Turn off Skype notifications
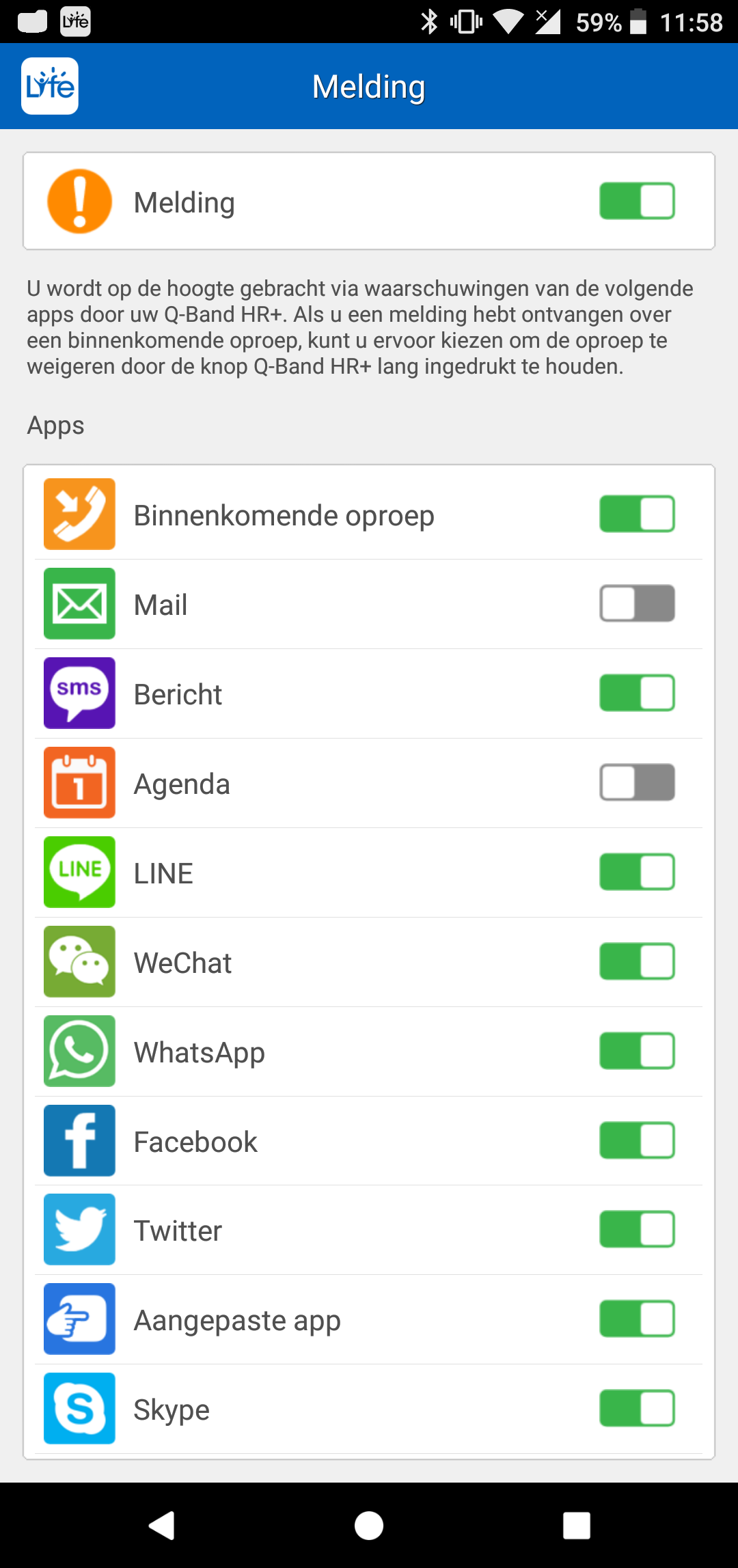 637,1408
